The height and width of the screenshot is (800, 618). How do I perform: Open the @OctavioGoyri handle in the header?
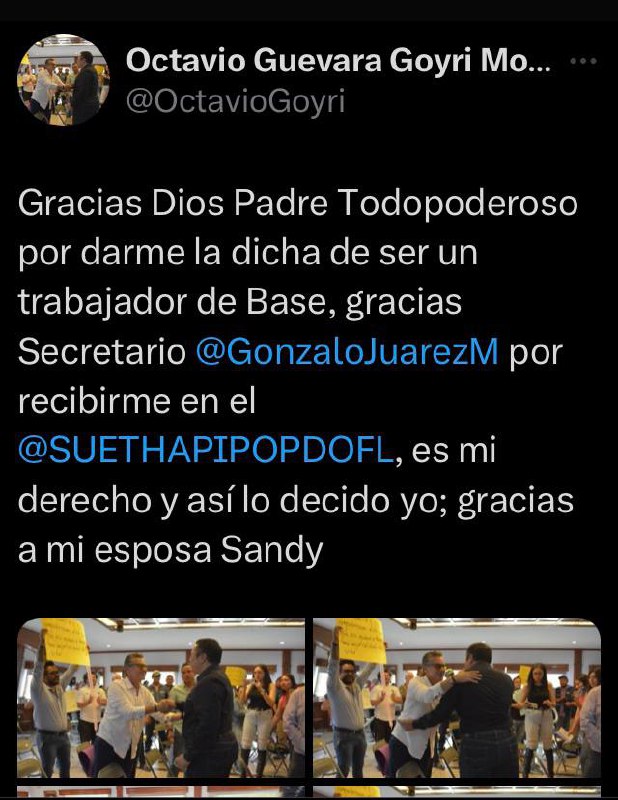(x=235, y=101)
